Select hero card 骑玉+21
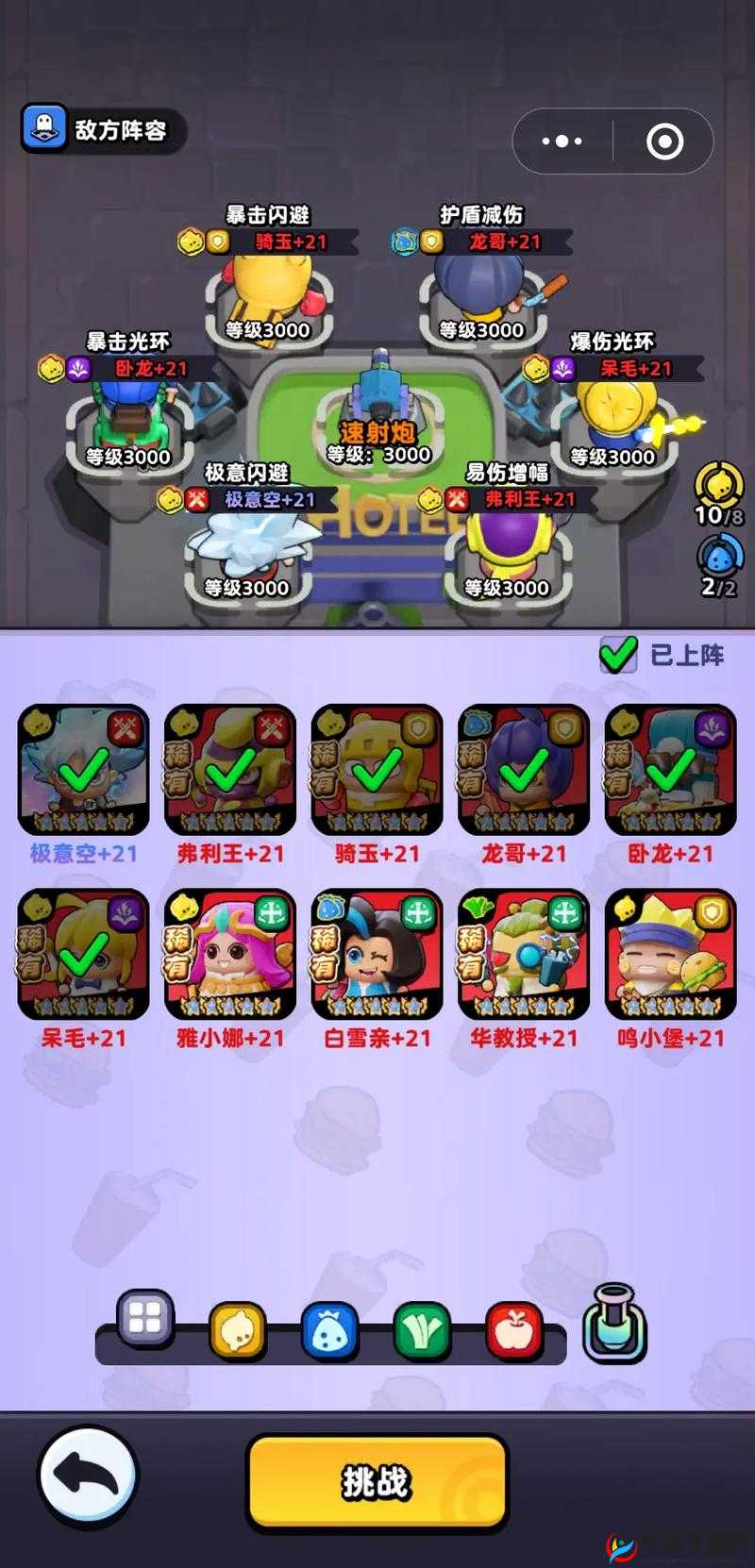Screen dimensions: 755x1568 [377, 770]
